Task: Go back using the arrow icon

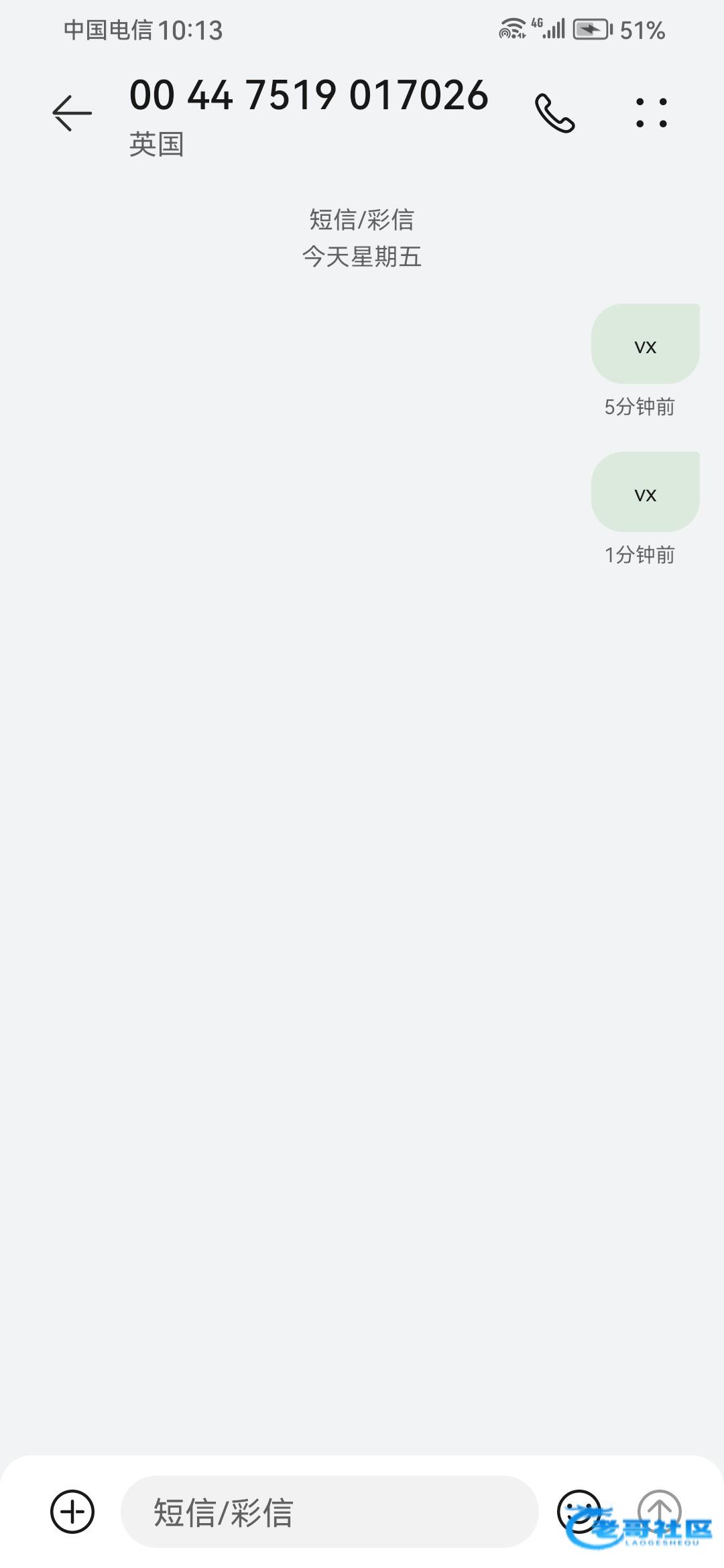Action: pos(72,113)
